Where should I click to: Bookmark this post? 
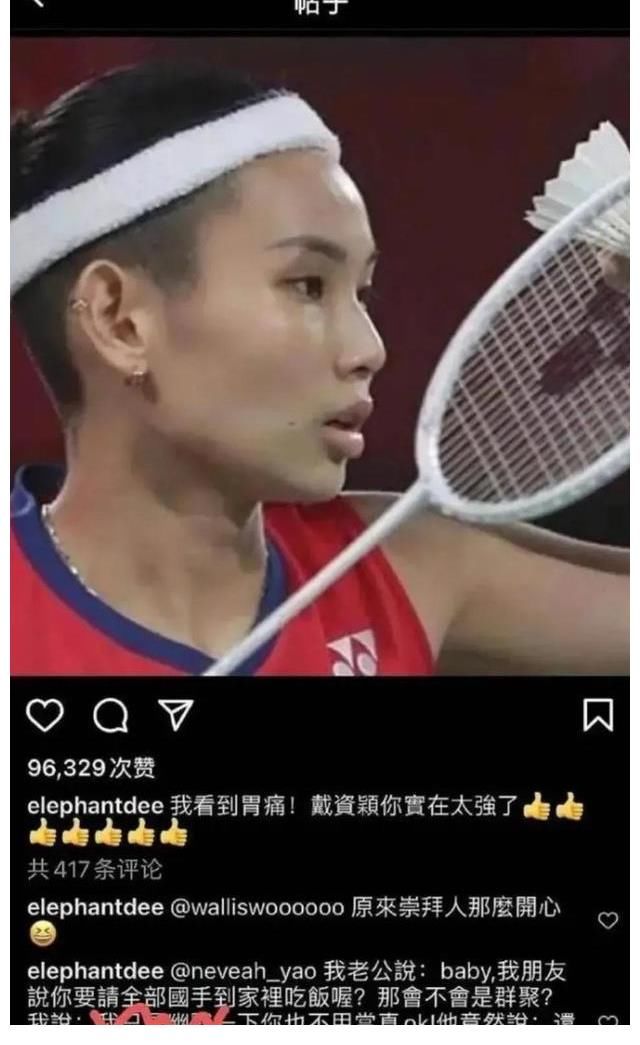[x=597, y=716]
